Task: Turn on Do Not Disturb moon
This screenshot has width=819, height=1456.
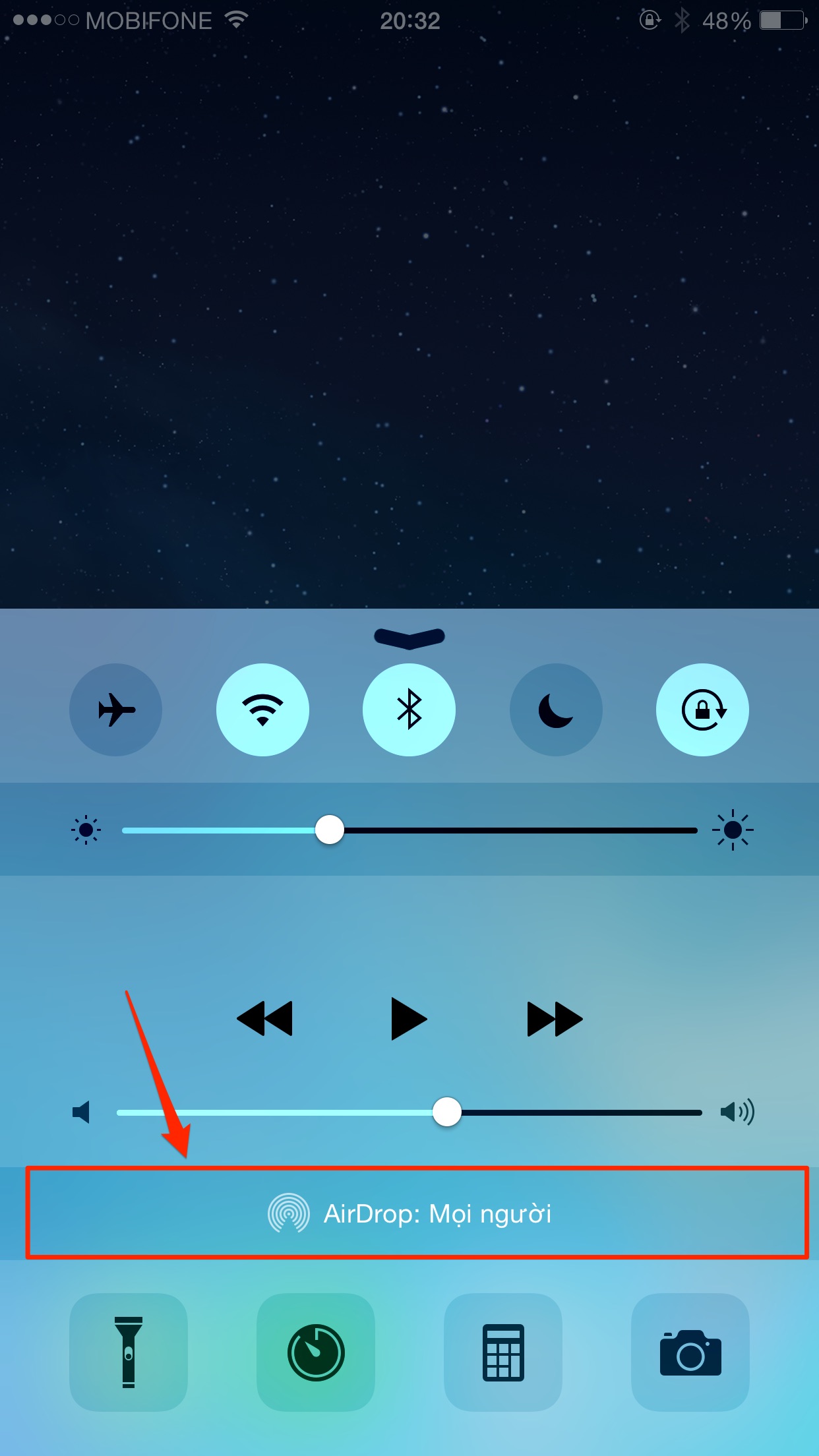Action: point(556,710)
